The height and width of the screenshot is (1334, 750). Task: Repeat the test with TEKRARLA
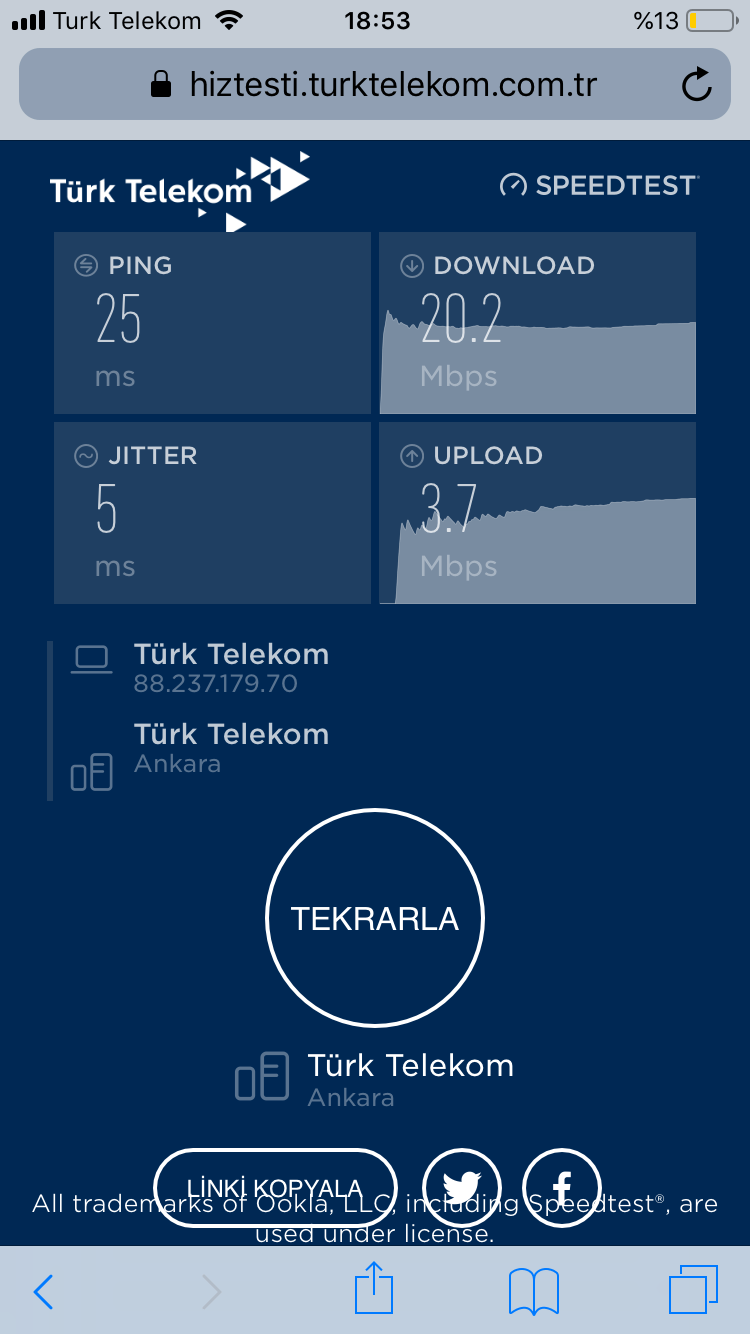tap(375, 919)
